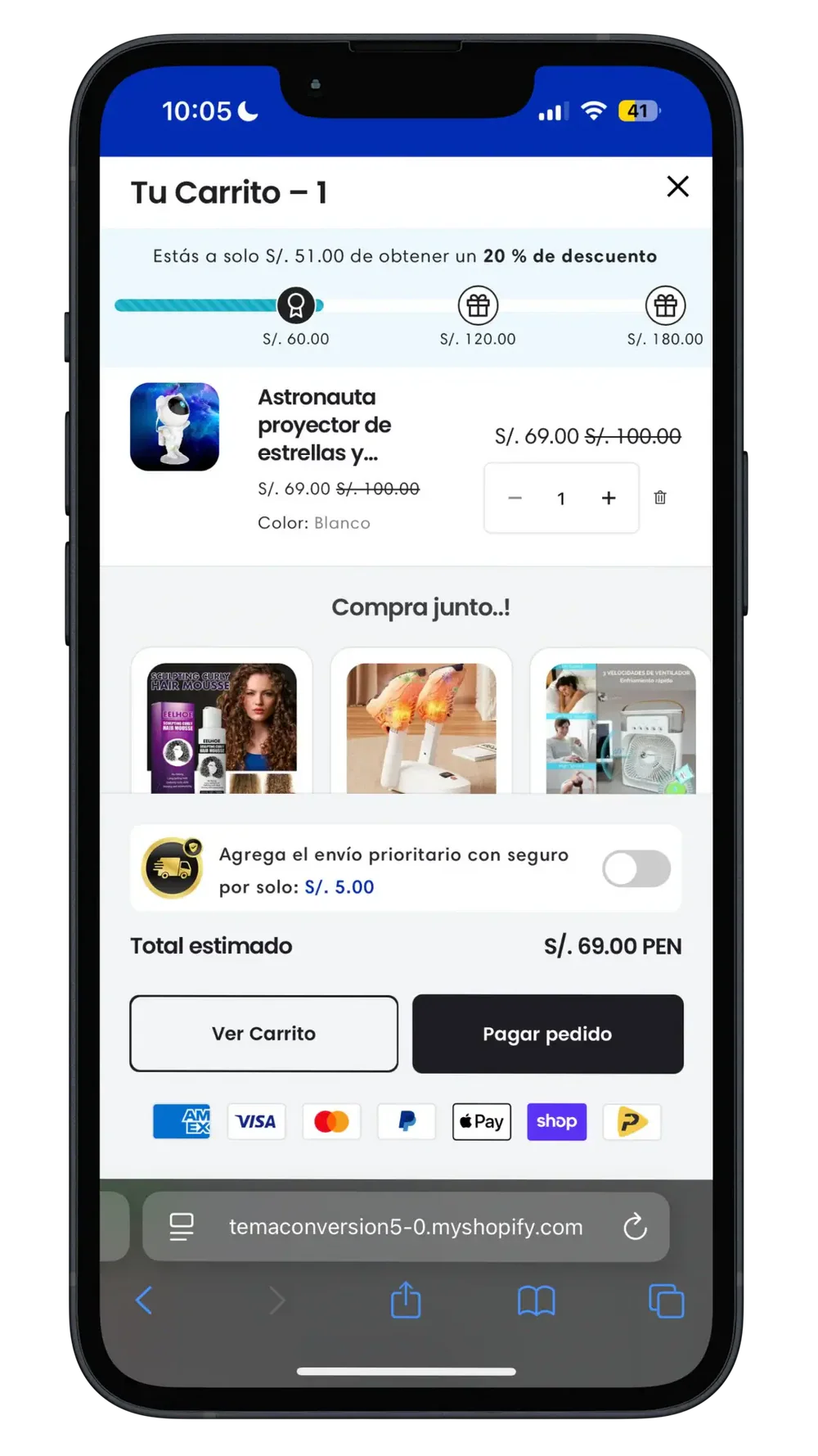Reload the page in Safari
Viewport: 818px width, 1456px height.
635,1227
